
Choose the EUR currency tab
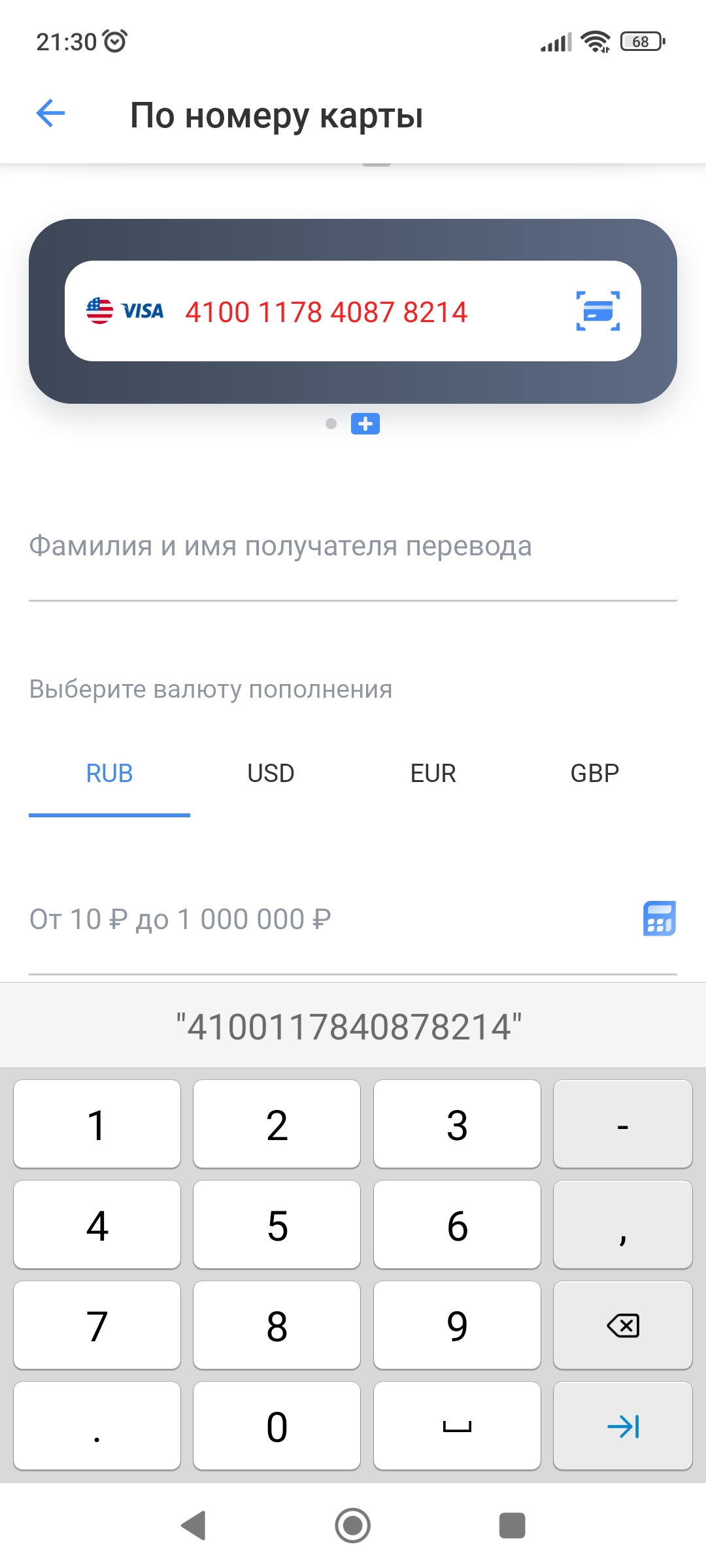[x=433, y=774]
